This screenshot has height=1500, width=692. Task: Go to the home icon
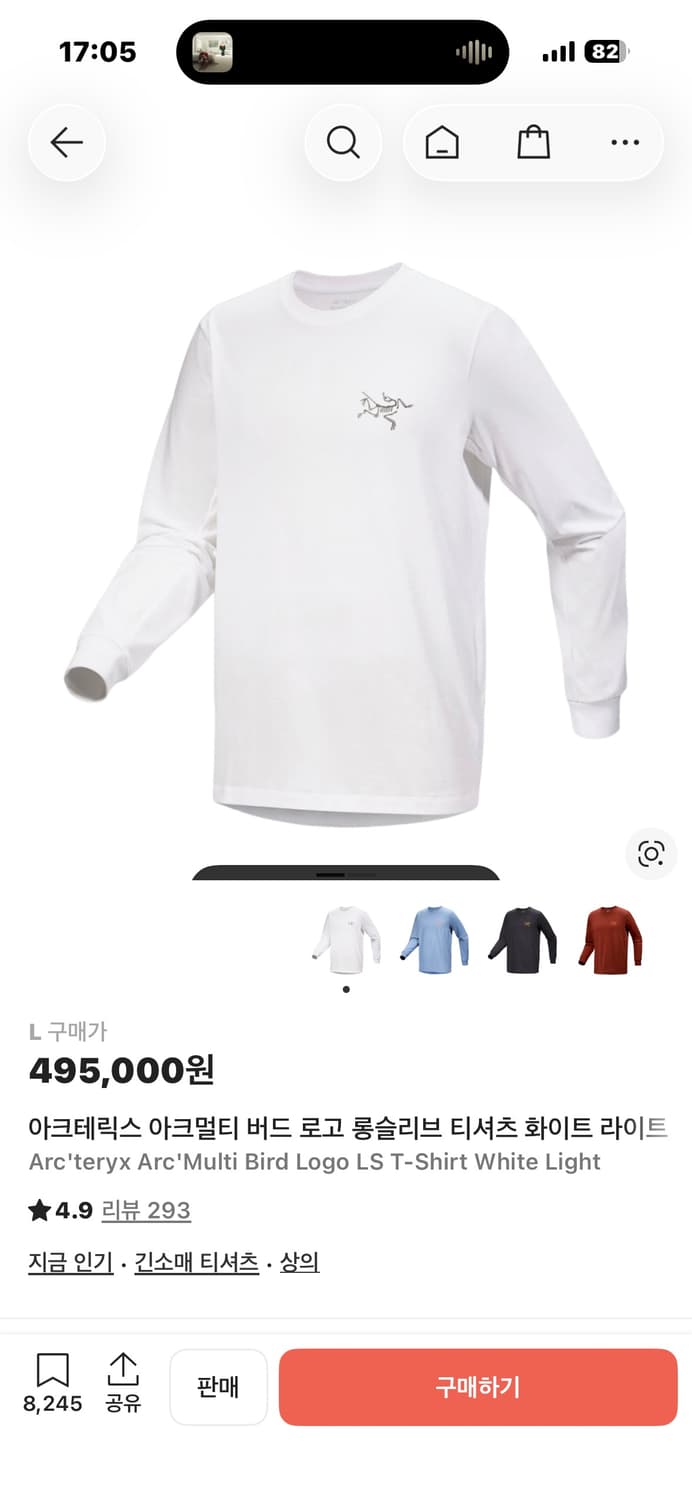pos(442,143)
